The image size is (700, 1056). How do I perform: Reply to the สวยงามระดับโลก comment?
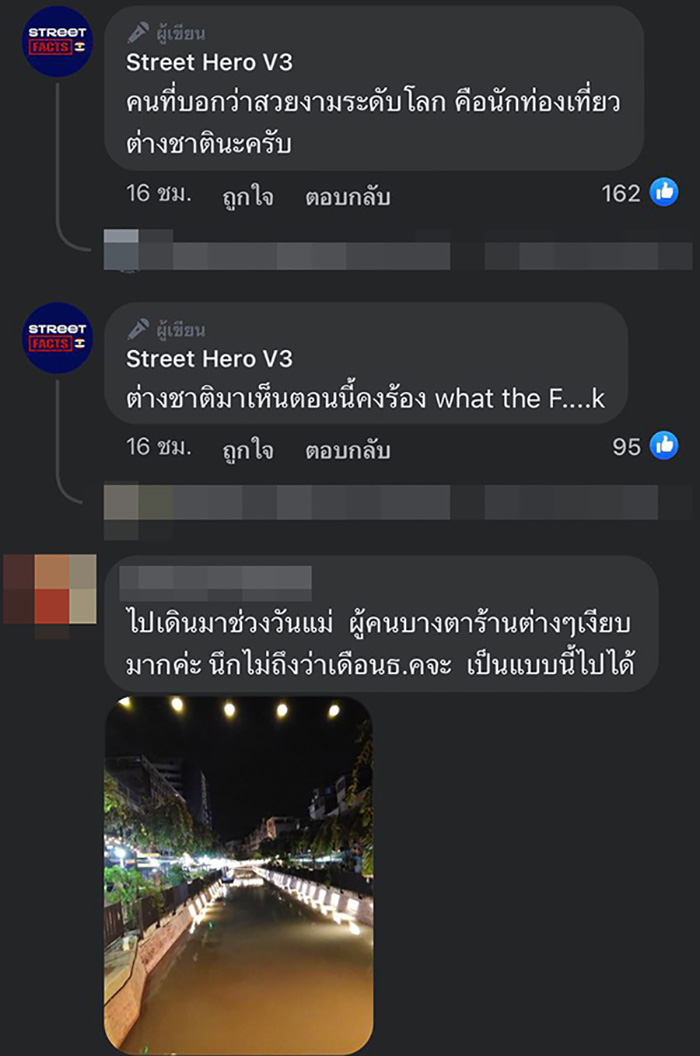(347, 197)
